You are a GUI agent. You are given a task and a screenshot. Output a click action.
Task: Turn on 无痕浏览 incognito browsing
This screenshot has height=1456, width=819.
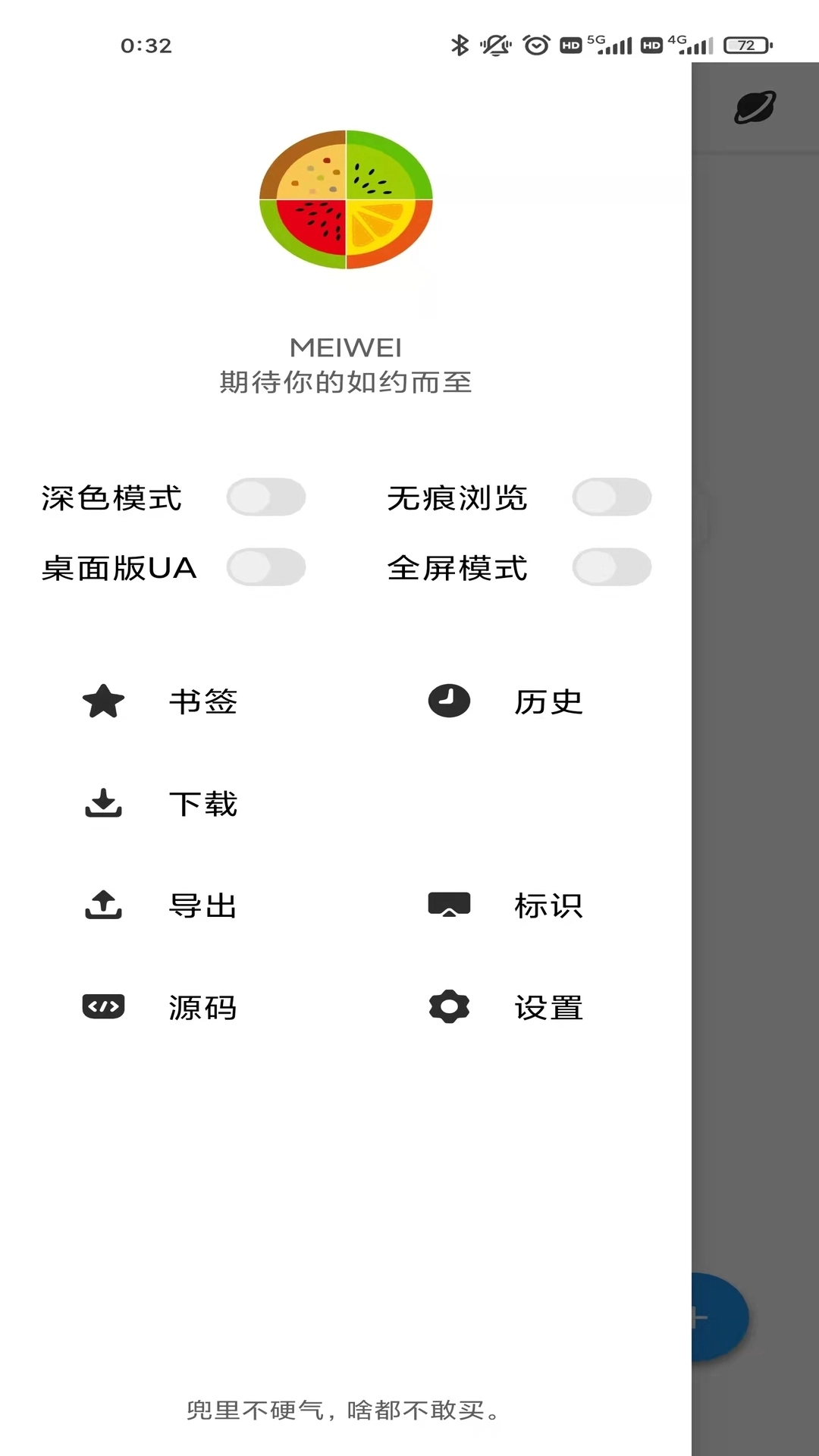611,497
